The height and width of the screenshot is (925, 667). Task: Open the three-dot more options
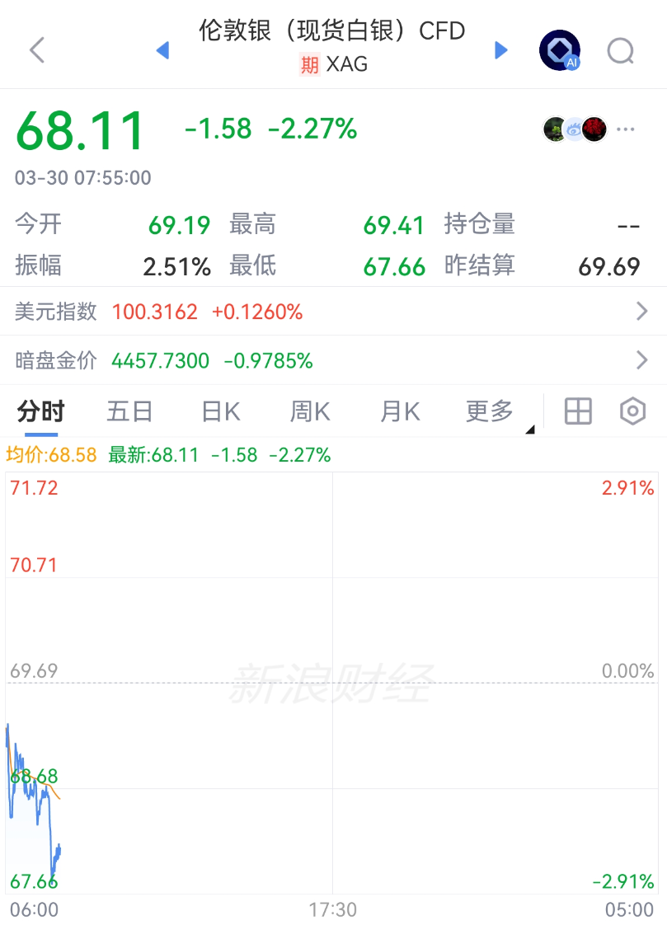click(x=626, y=129)
